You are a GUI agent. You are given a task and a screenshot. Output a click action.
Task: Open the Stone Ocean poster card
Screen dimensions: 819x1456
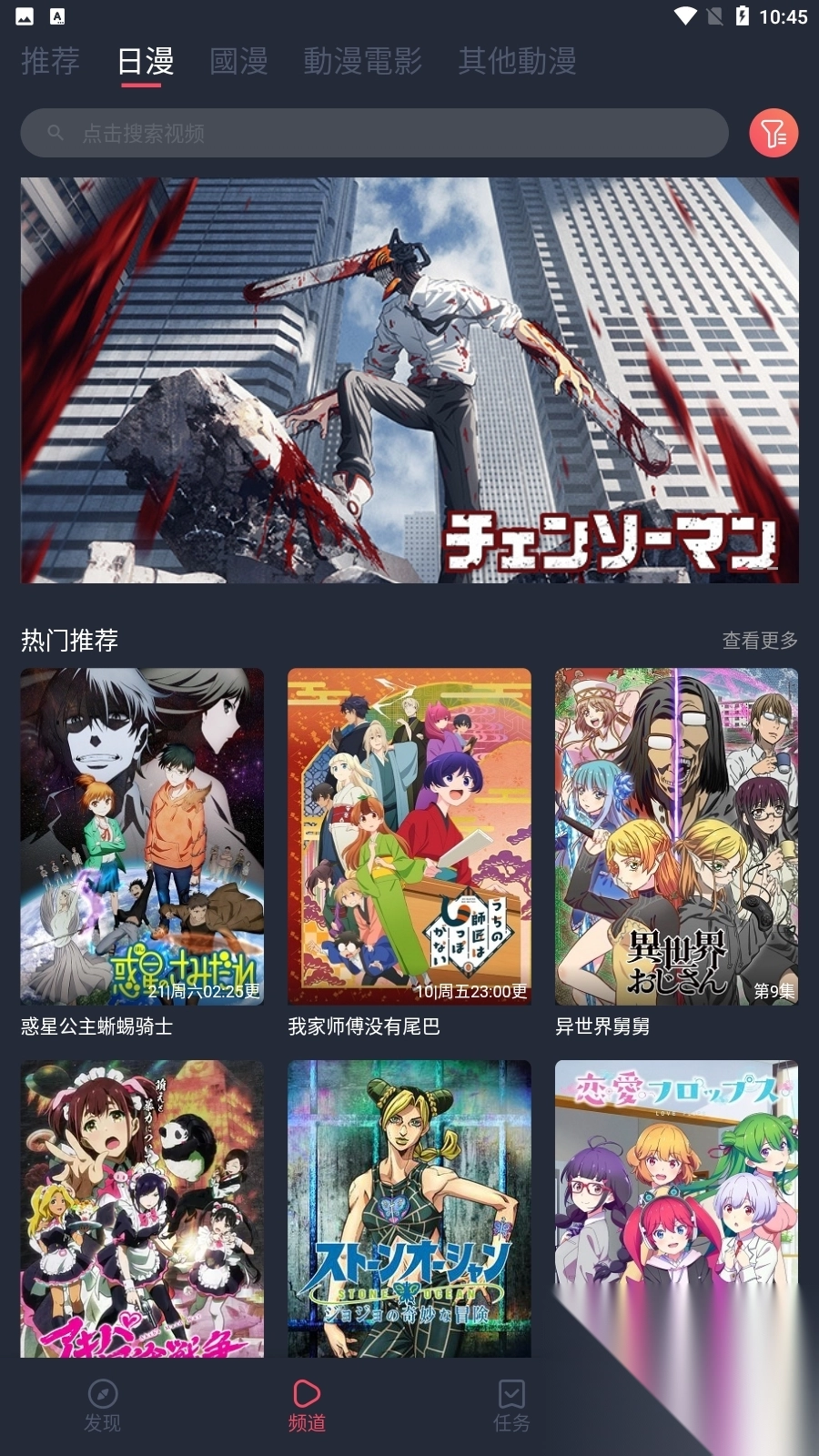point(409,1208)
